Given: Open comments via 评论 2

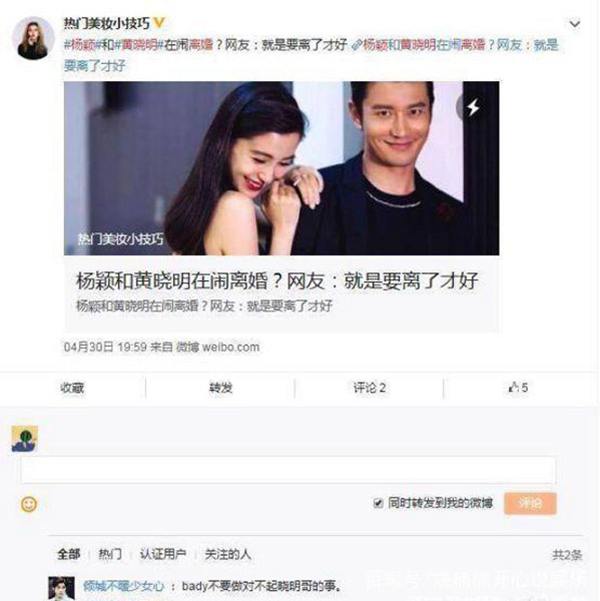Looking at the screenshot, I should 369,388.
